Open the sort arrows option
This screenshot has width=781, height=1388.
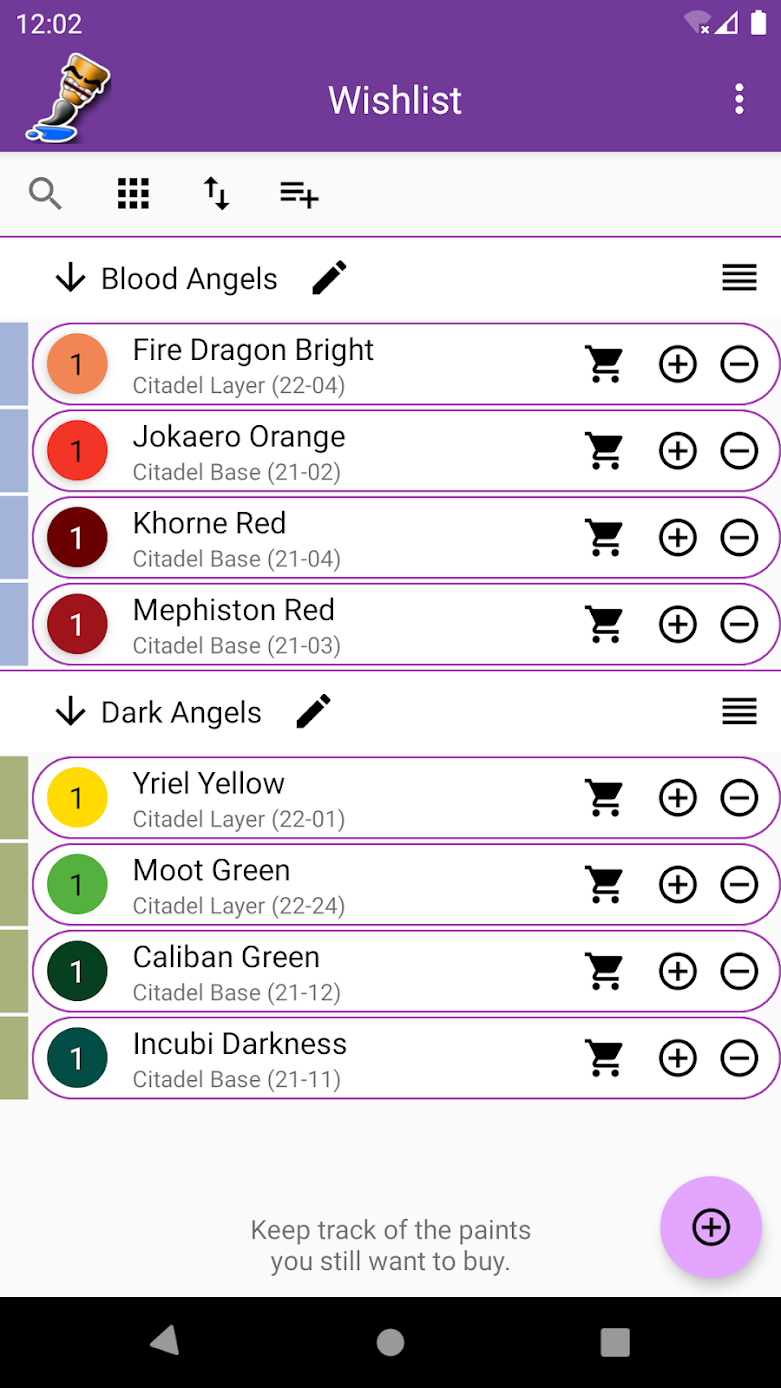[216, 193]
